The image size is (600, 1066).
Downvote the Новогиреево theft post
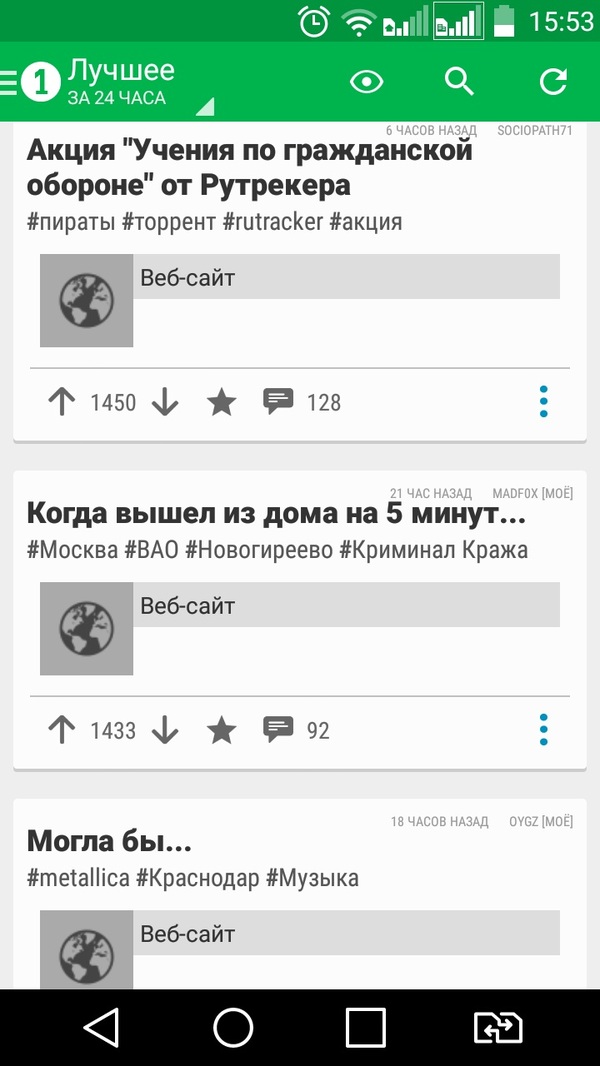pos(164,730)
